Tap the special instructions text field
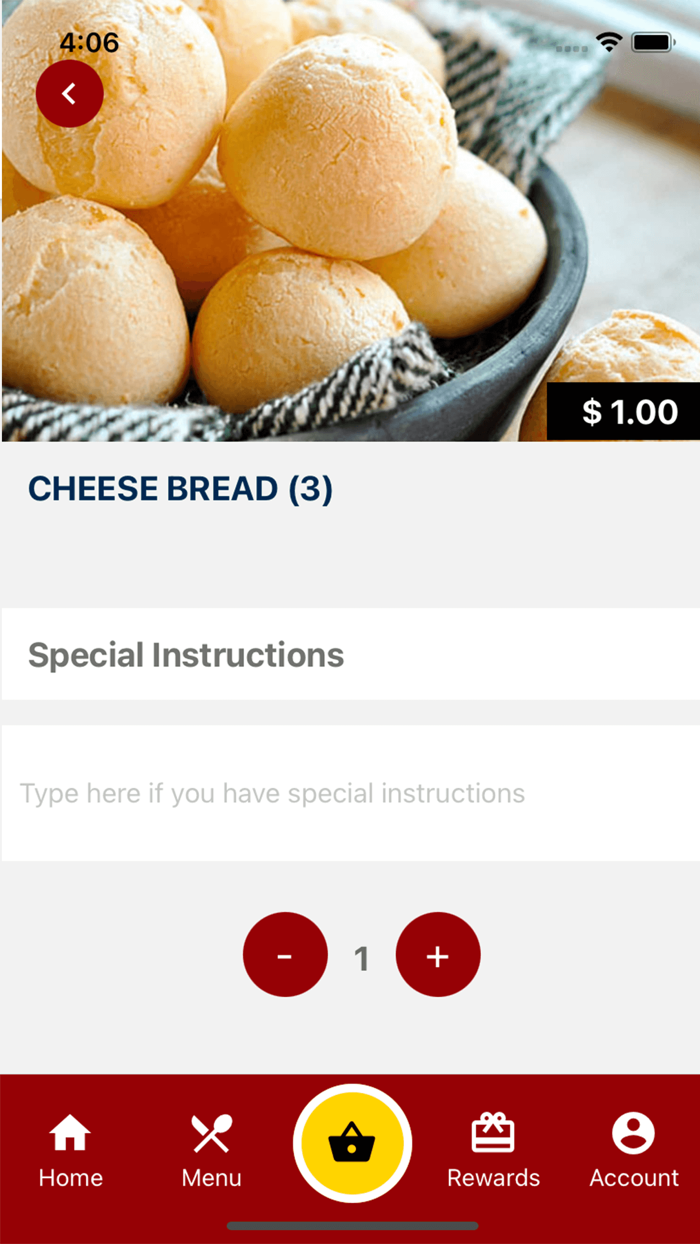Image resolution: width=700 pixels, height=1244 pixels. [350, 793]
